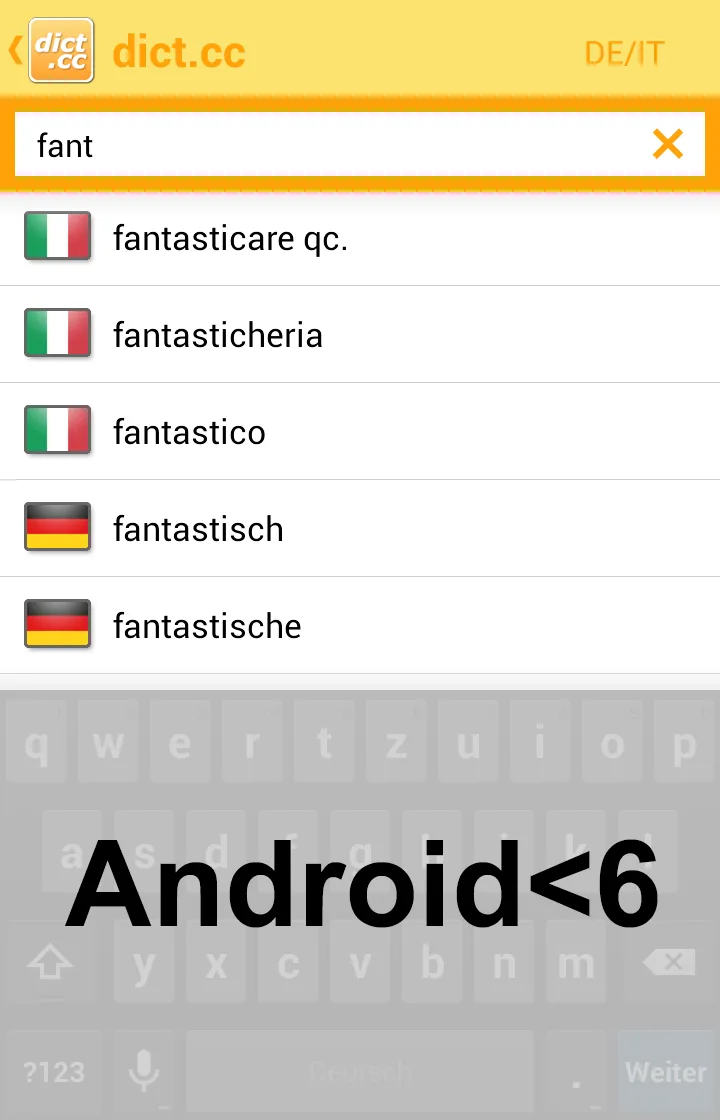Look up the German word "fantastisch"

point(198,529)
